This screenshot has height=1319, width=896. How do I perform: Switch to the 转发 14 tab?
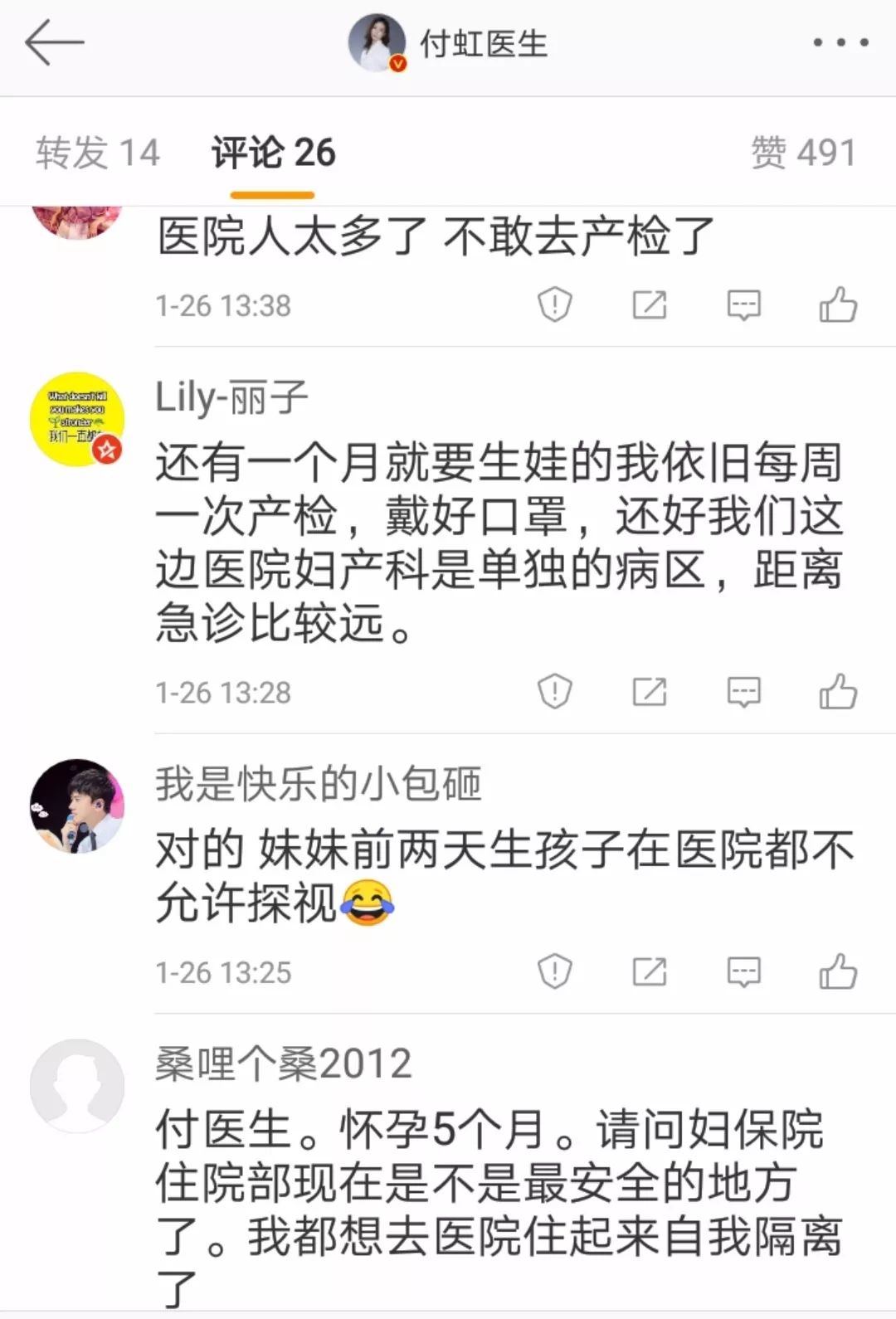tap(98, 152)
